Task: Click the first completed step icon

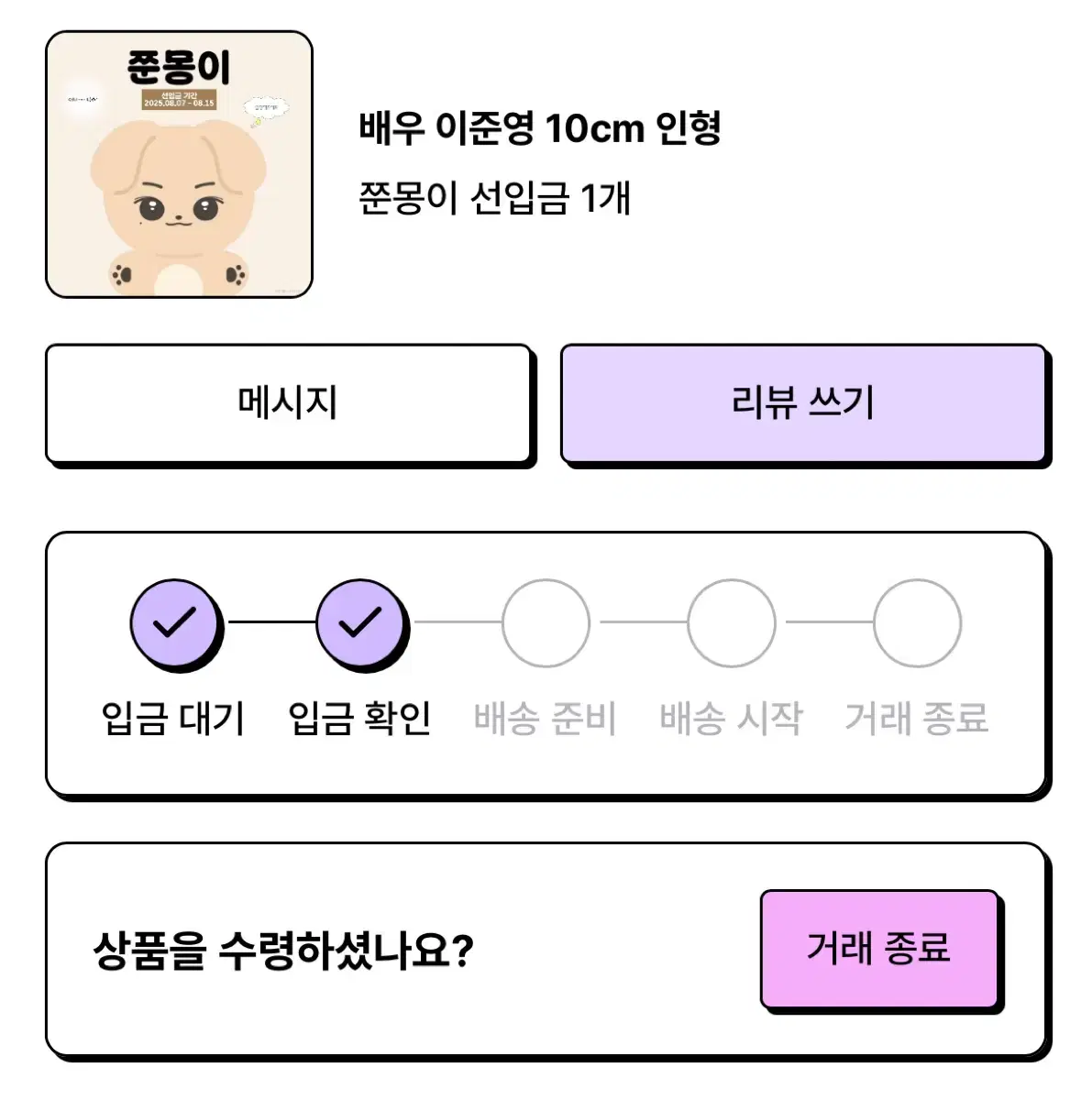Action: pyautogui.click(x=174, y=623)
